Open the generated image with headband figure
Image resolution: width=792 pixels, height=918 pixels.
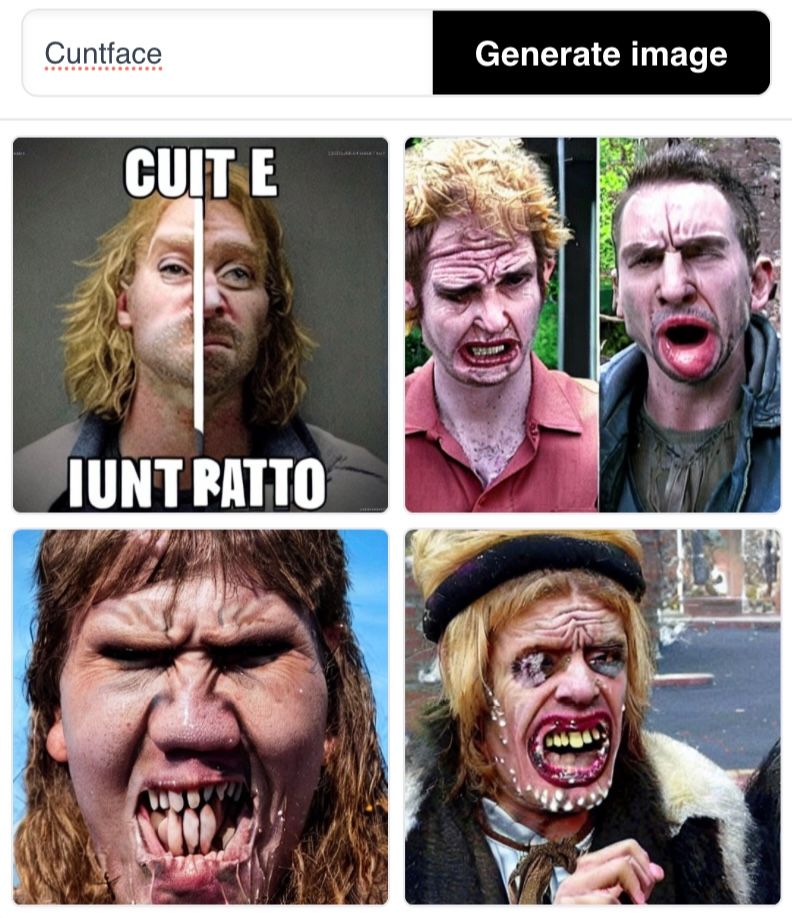(592, 716)
